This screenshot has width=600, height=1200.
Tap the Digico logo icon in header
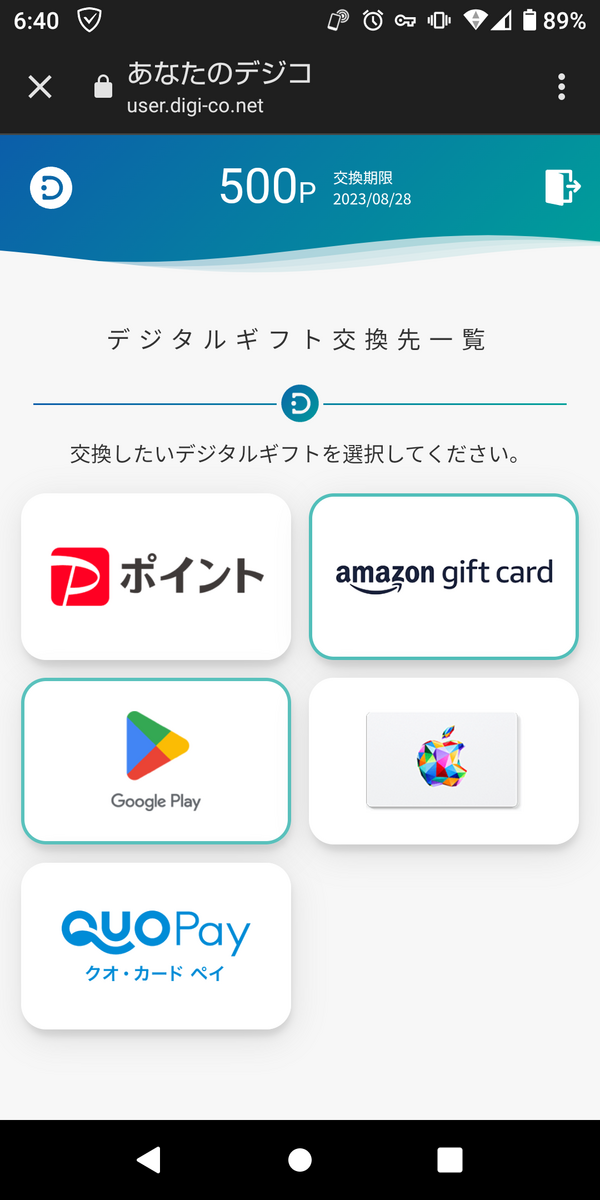(51, 188)
